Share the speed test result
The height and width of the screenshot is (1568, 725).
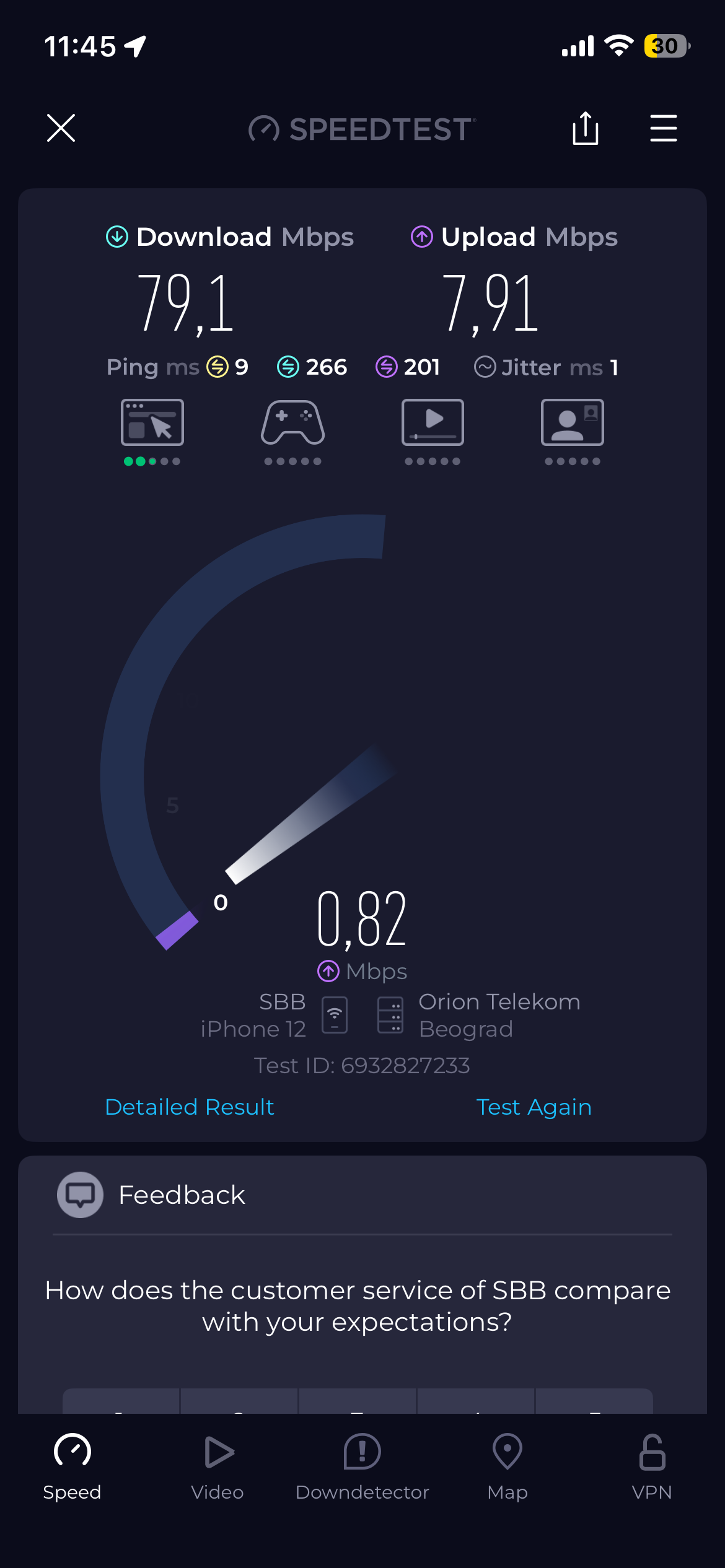[x=585, y=128]
